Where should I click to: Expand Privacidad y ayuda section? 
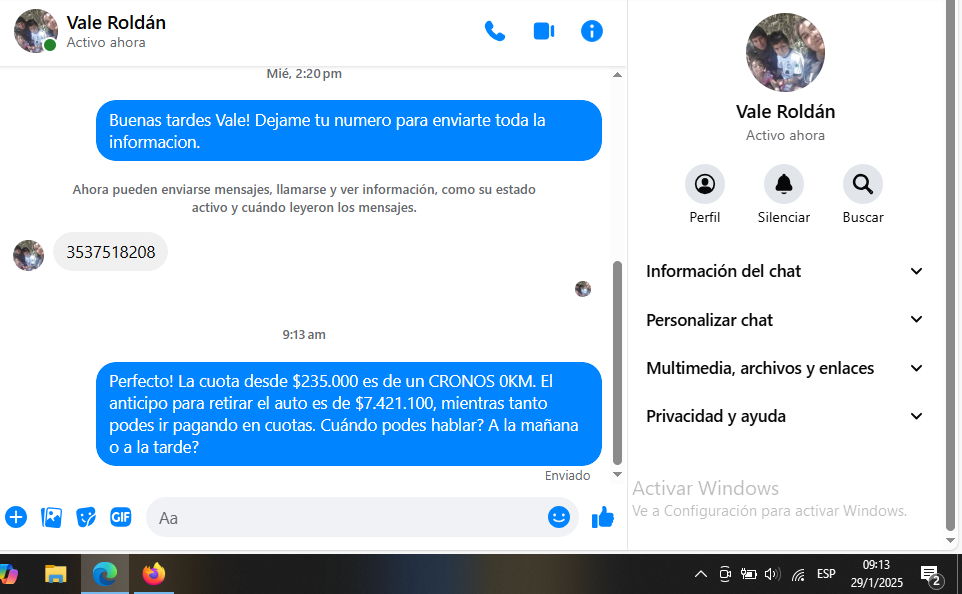[785, 416]
